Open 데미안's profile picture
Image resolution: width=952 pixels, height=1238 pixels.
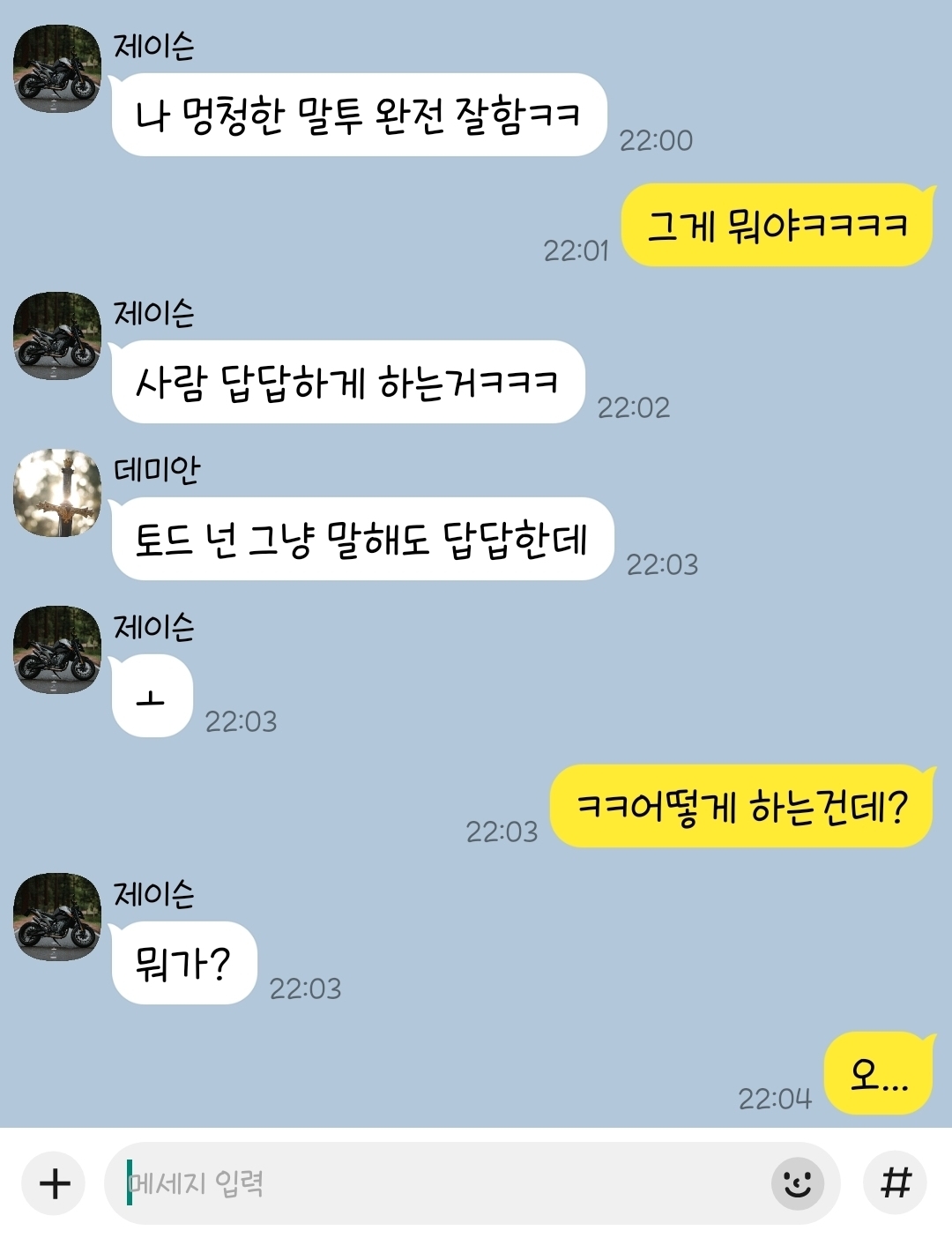click(x=57, y=494)
